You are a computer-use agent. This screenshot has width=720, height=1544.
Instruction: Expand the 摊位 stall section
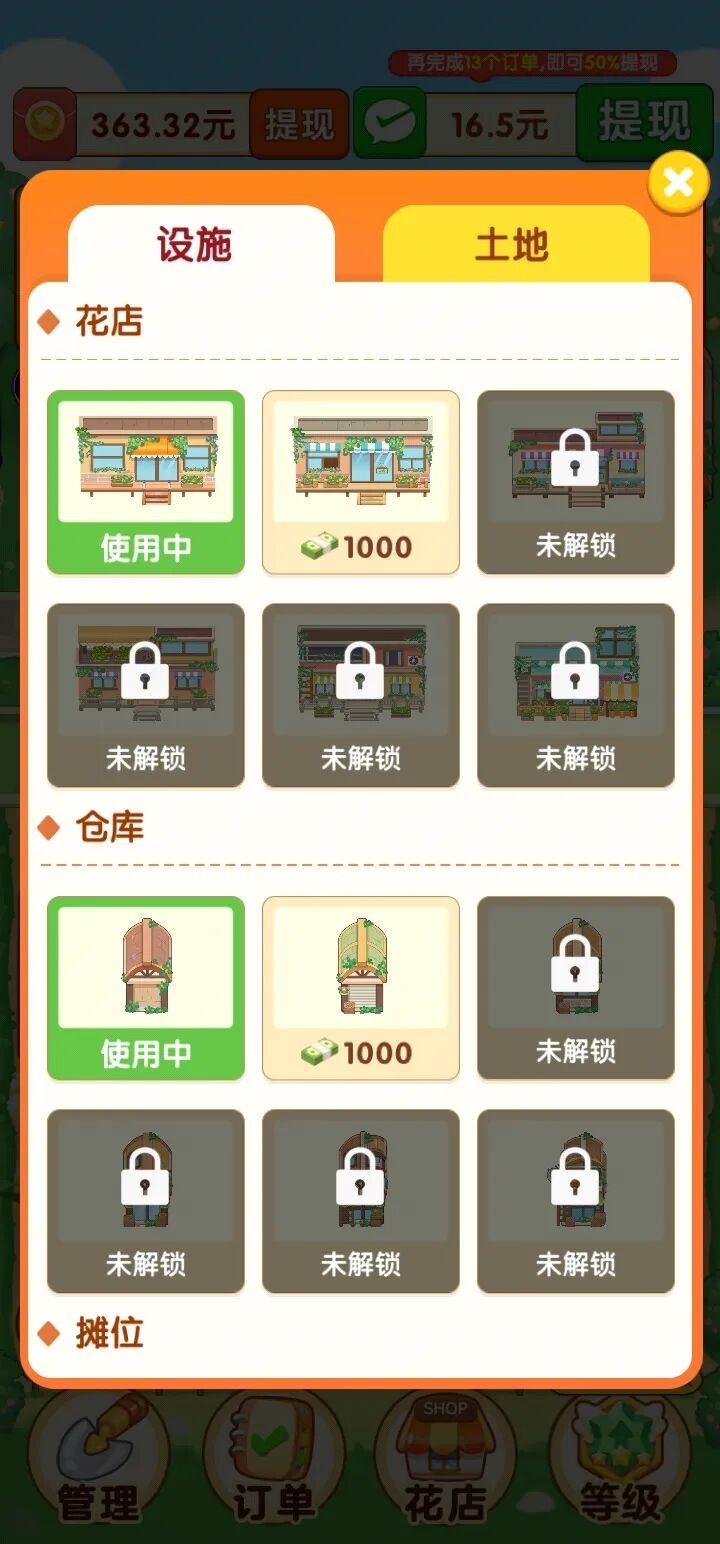pyautogui.click(x=110, y=1333)
